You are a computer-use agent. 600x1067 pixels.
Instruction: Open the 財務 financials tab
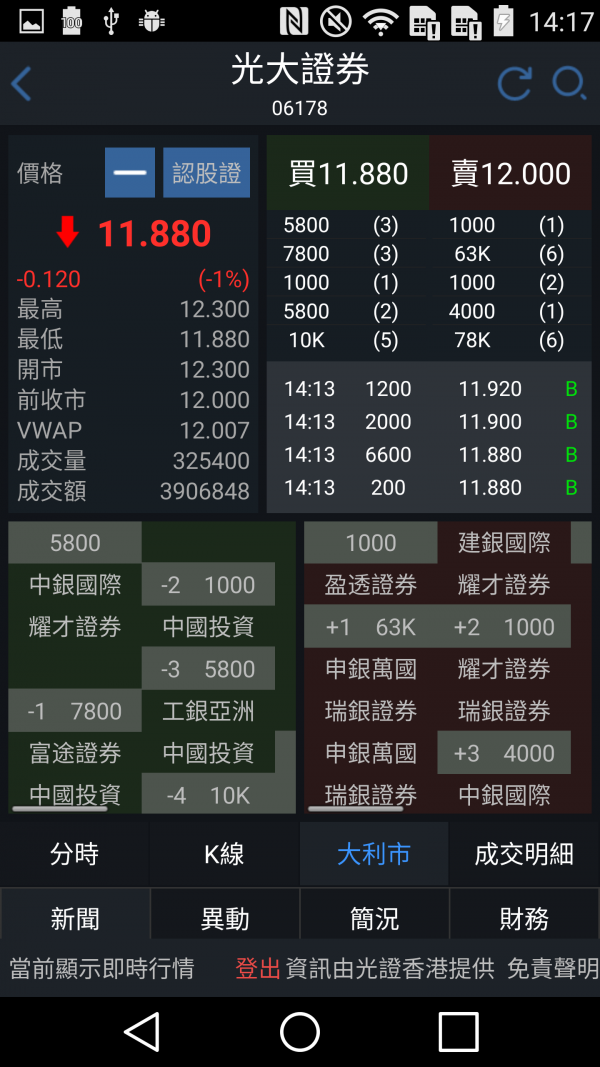coord(524,918)
